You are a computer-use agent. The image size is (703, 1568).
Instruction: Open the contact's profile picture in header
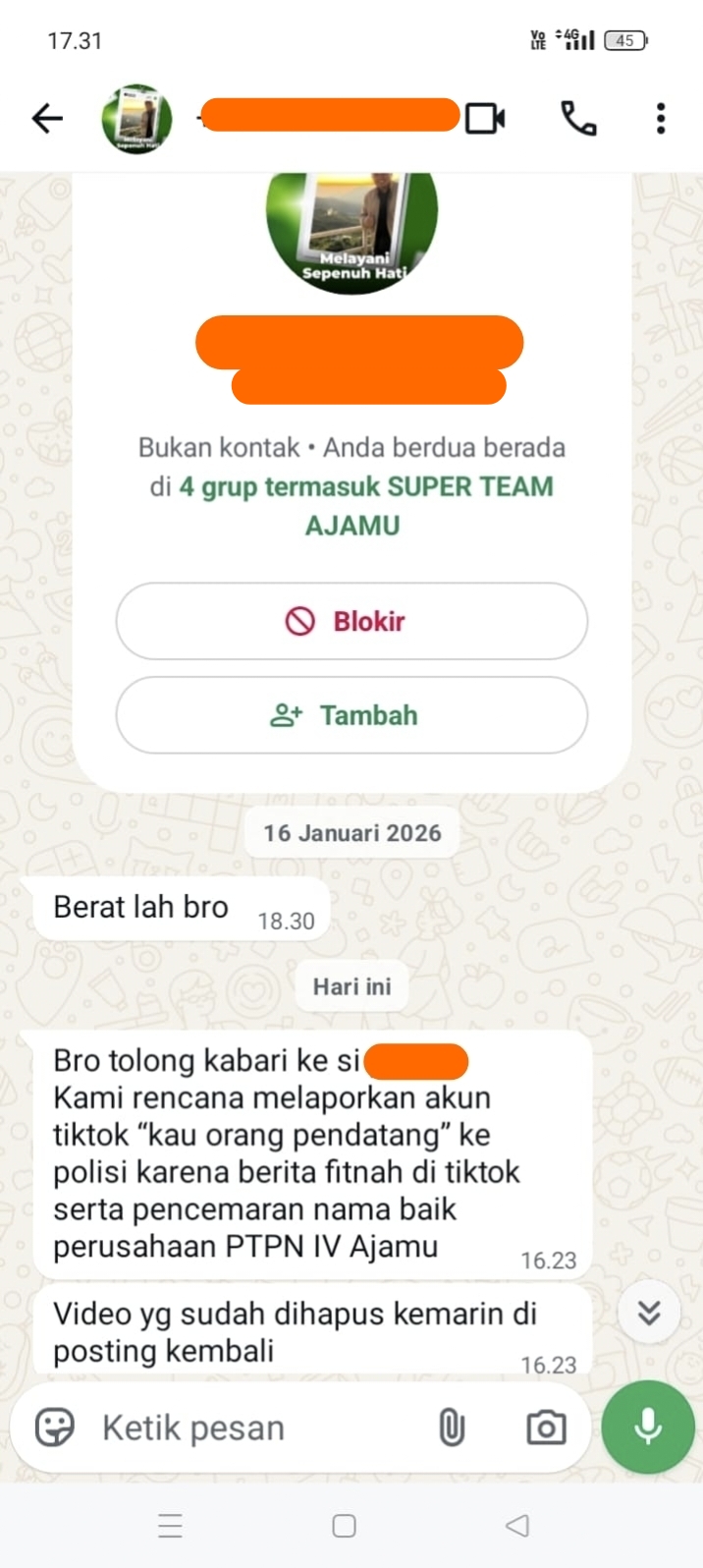pyautogui.click(x=136, y=119)
